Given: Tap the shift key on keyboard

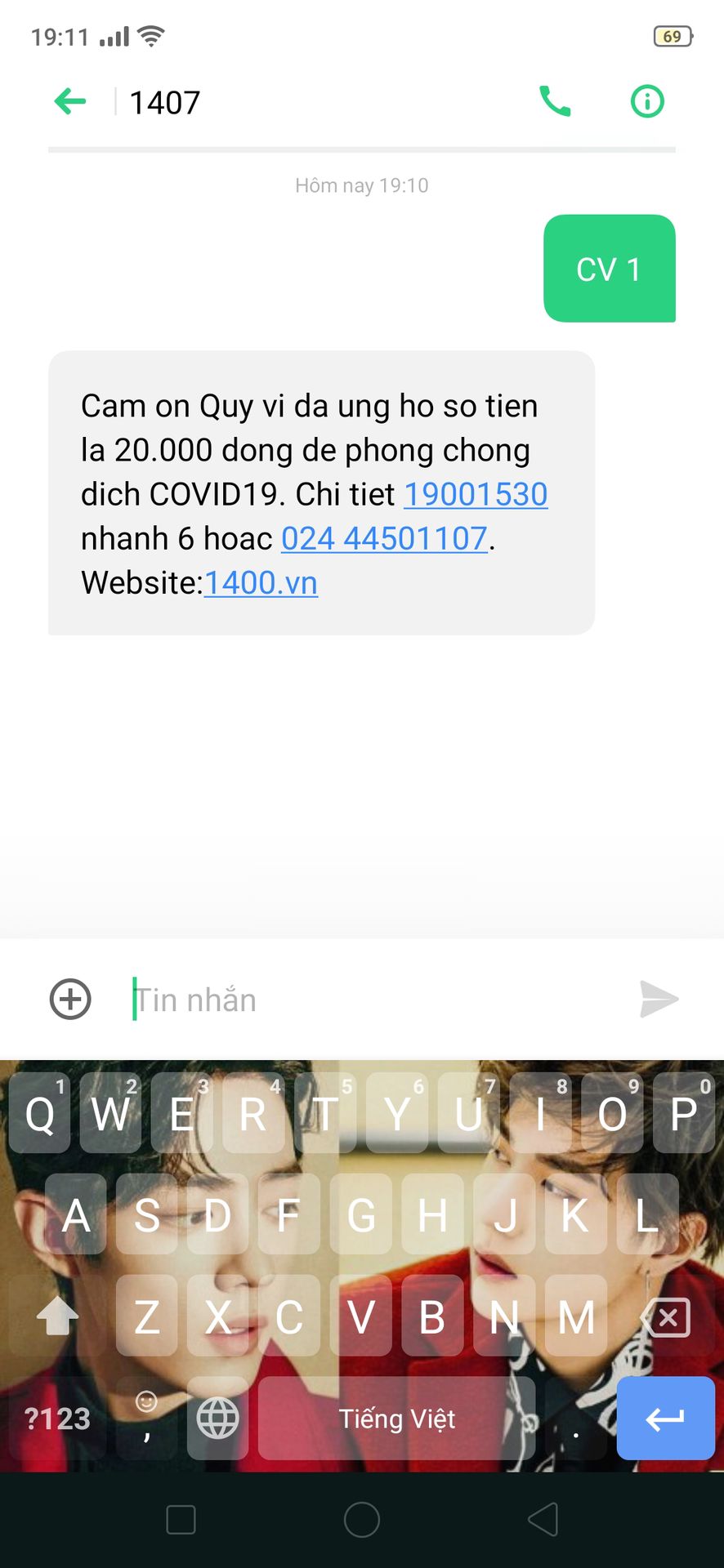Looking at the screenshot, I should [57, 1317].
